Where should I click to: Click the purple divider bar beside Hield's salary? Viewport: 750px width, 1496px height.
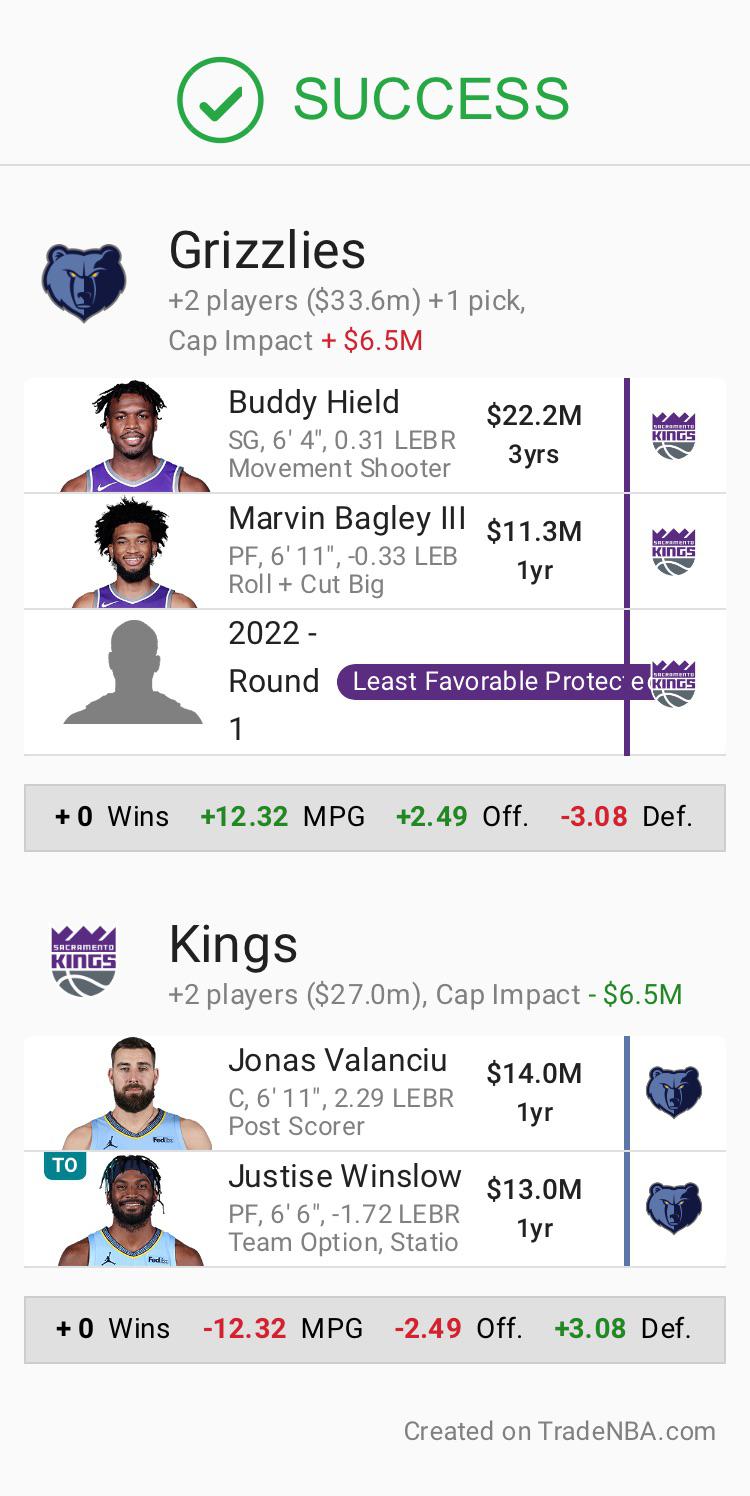(627, 434)
